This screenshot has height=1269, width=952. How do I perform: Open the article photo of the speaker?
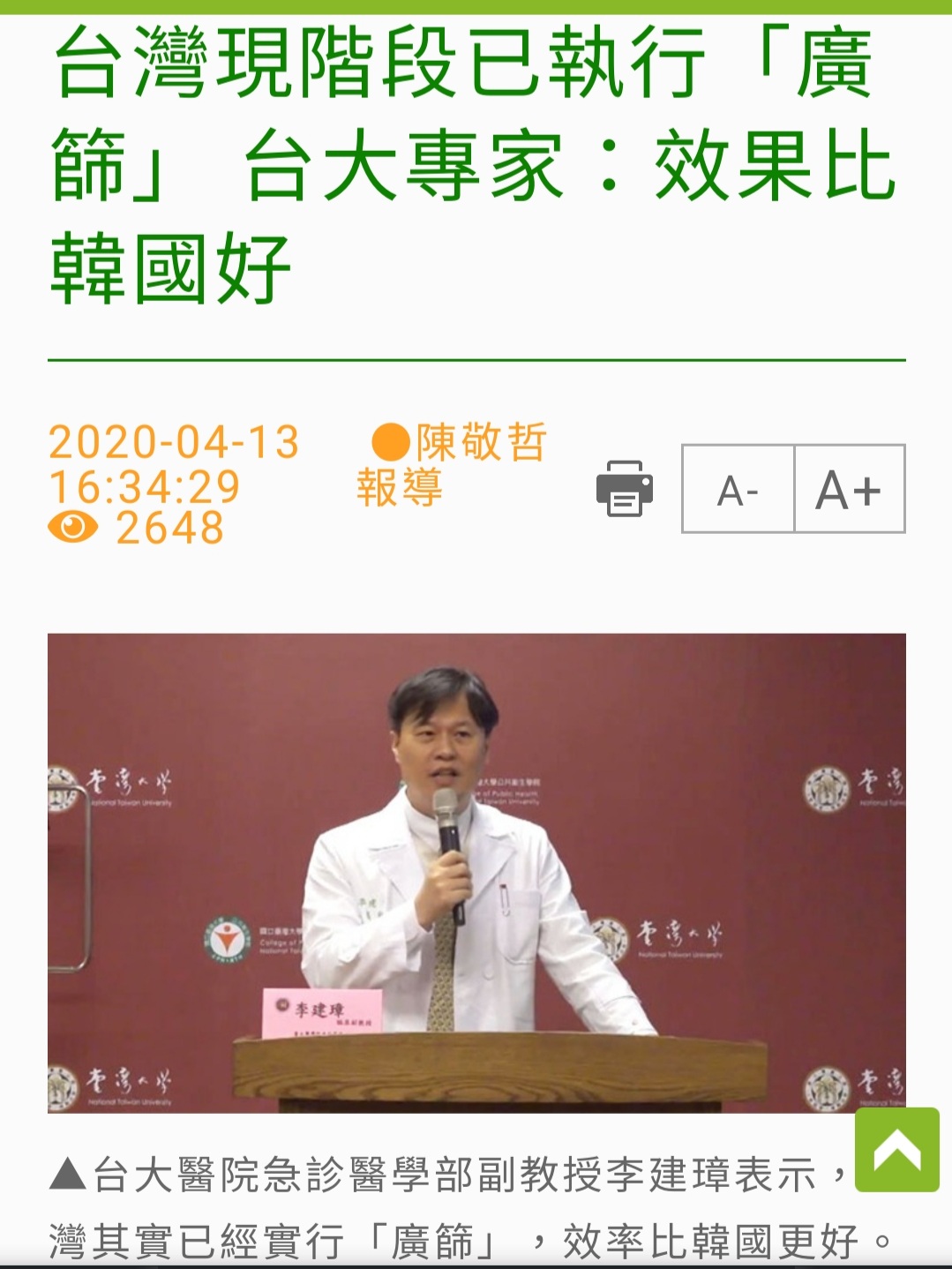[476, 872]
